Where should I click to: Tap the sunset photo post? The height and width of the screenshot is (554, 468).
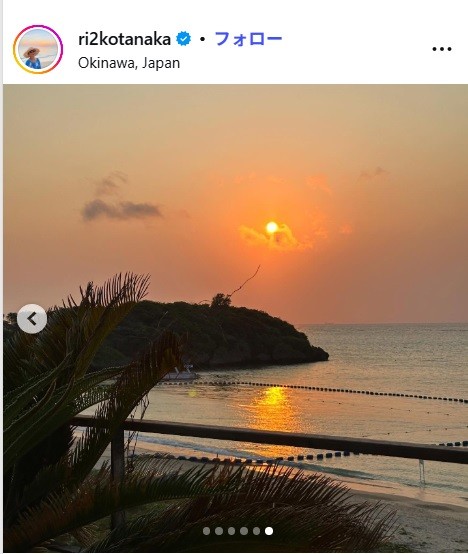click(236, 318)
